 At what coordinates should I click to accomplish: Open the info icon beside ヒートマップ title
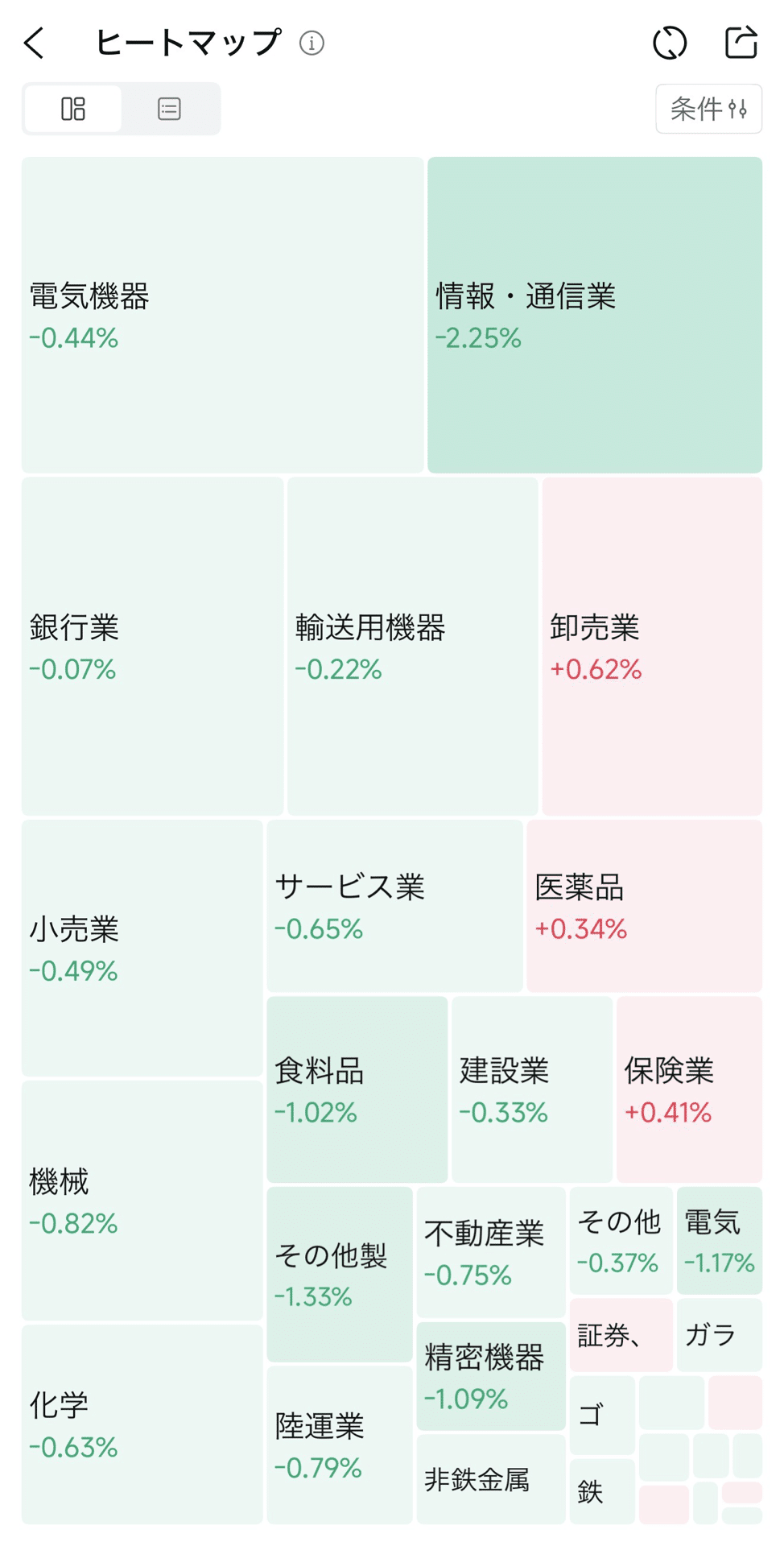pyautogui.click(x=310, y=44)
